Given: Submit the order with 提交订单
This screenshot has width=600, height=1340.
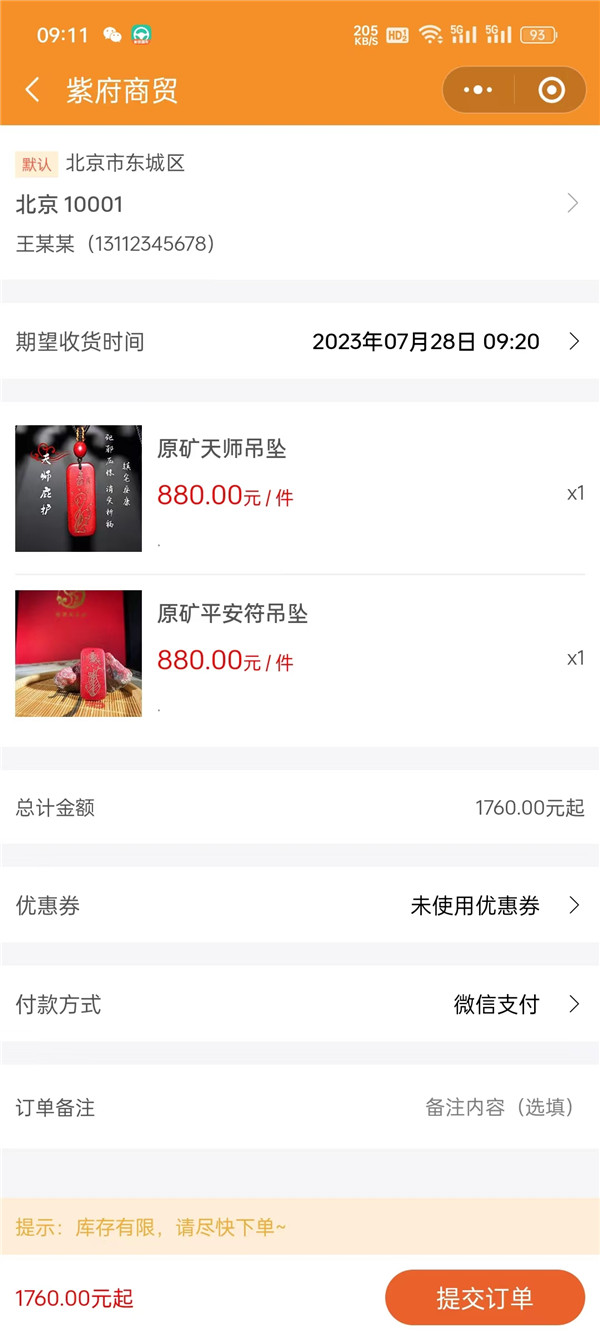Looking at the screenshot, I should [x=484, y=1298].
